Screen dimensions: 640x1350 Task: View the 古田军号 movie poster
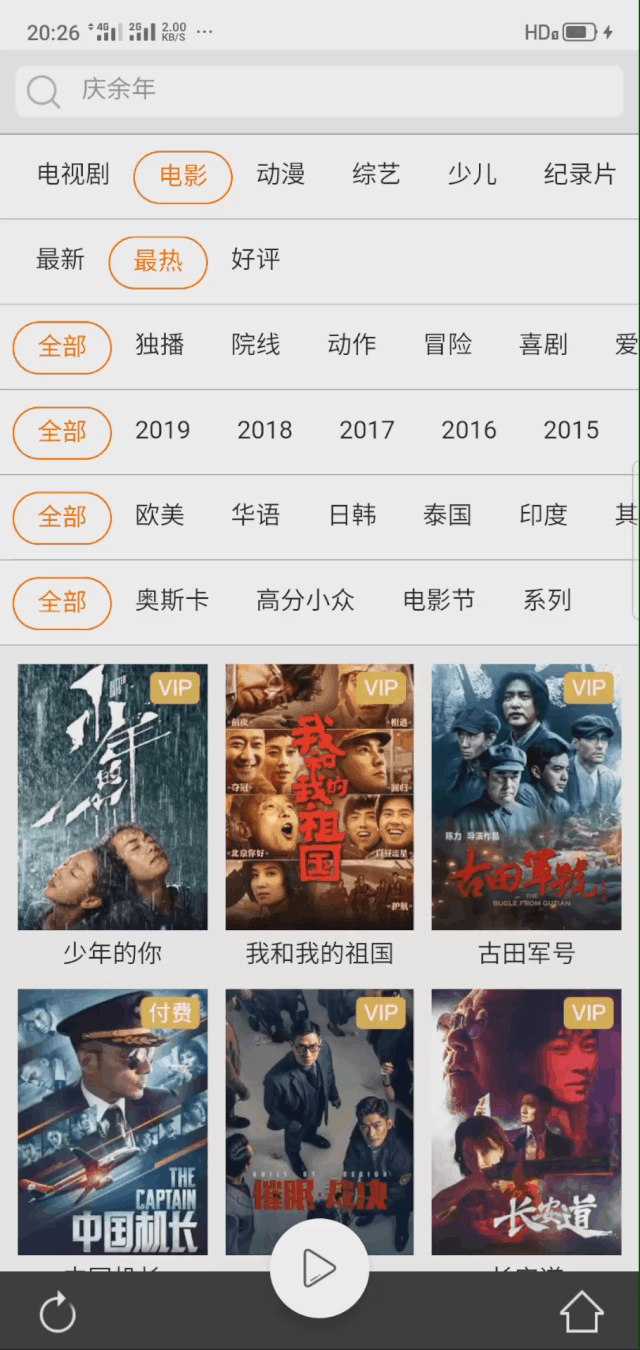pos(526,798)
